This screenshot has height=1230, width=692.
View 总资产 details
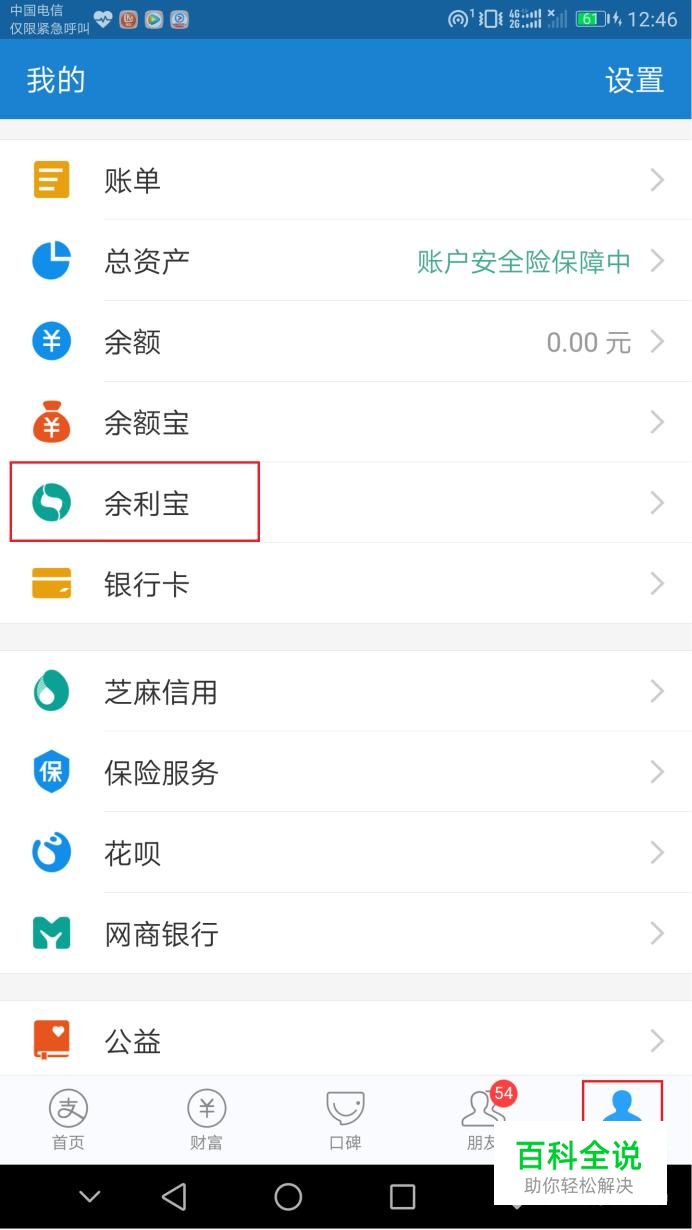[x=346, y=261]
